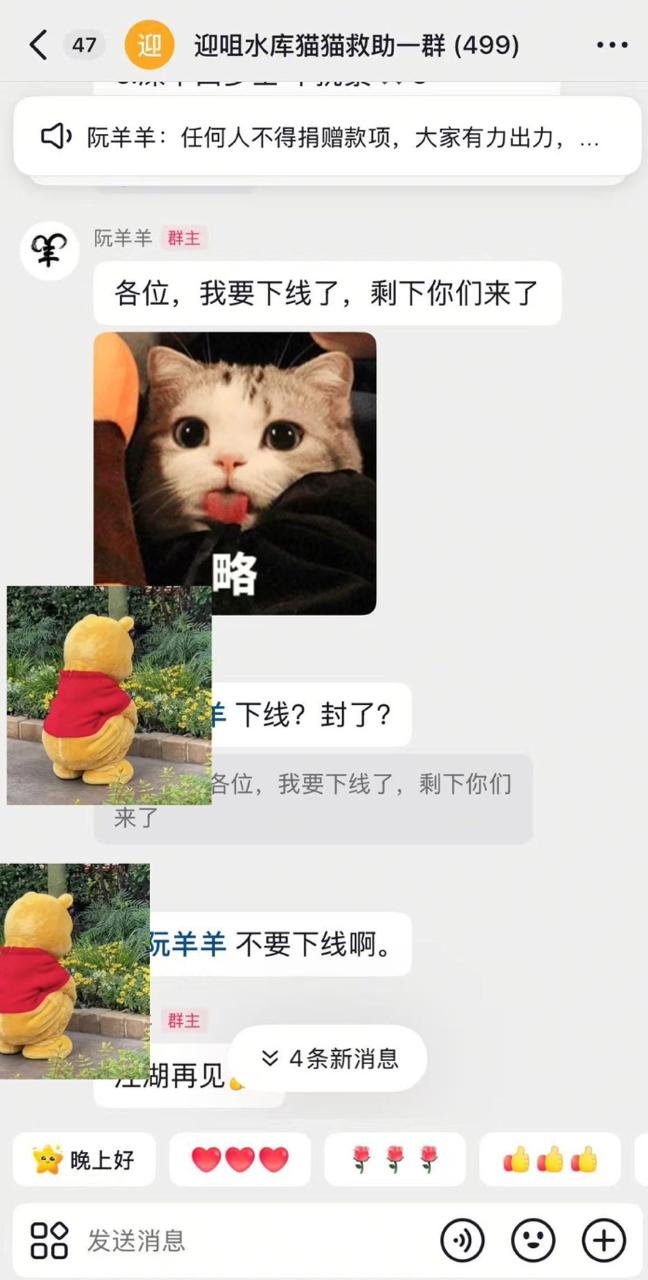Open the group overflow menu
The height and width of the screenshot is (1280, 648).
pyautogui.click(x=612, y=45)
